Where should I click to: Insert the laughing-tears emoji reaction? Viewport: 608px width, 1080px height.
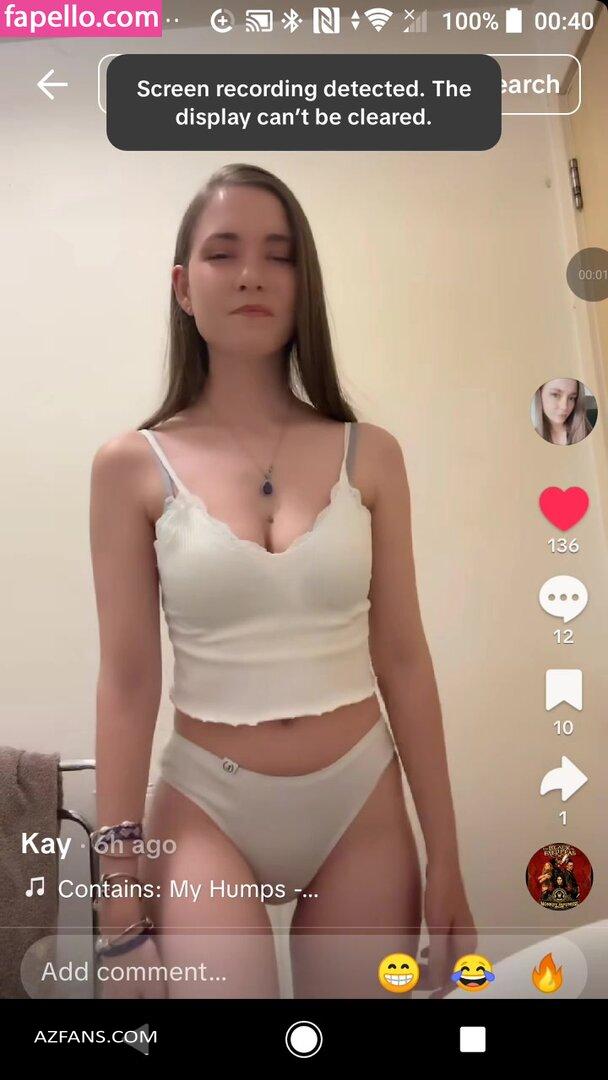pyautogui.click(x=473, y=972)
